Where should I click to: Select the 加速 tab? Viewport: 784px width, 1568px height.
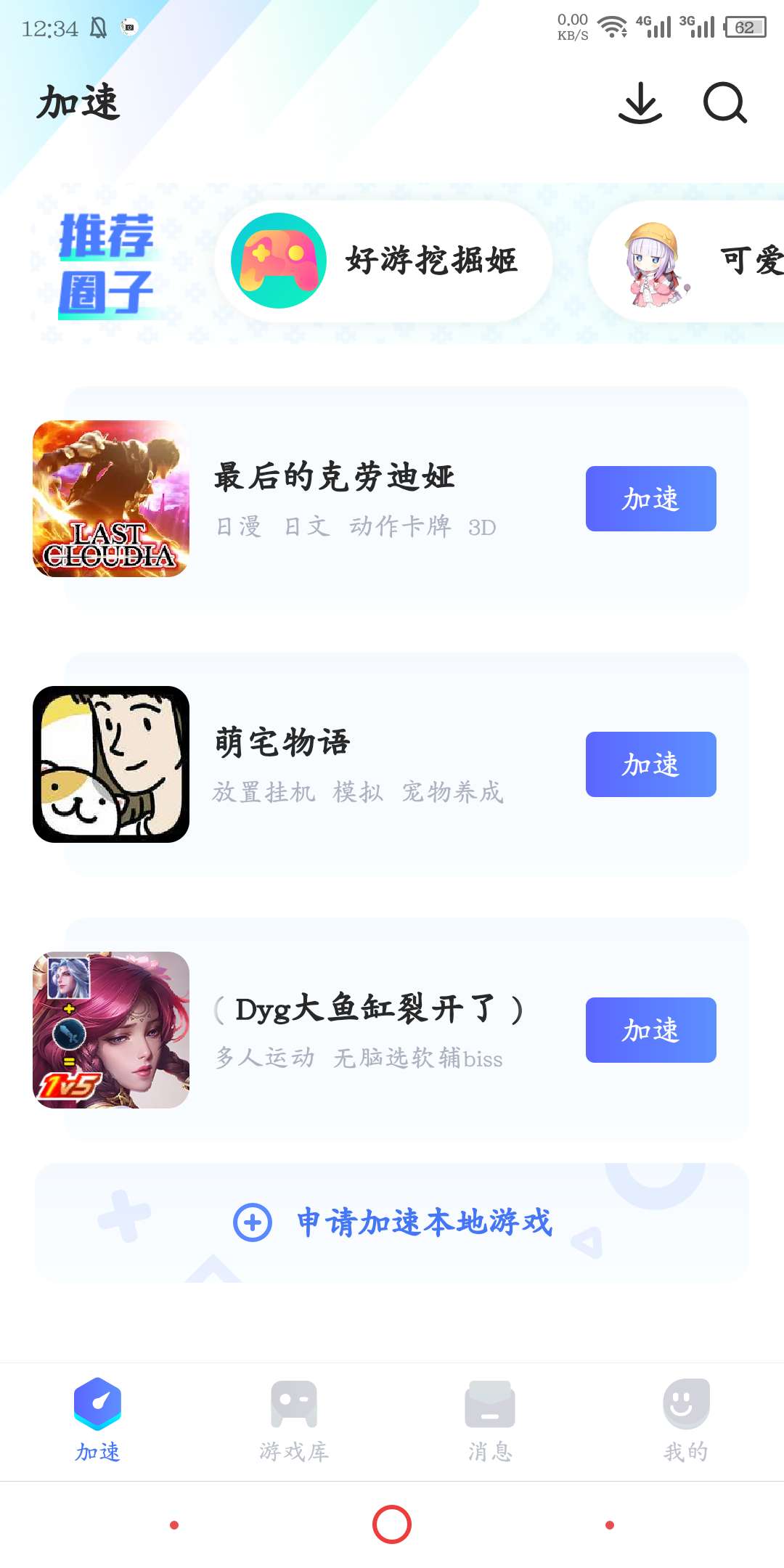click(x=98, y=1419)
